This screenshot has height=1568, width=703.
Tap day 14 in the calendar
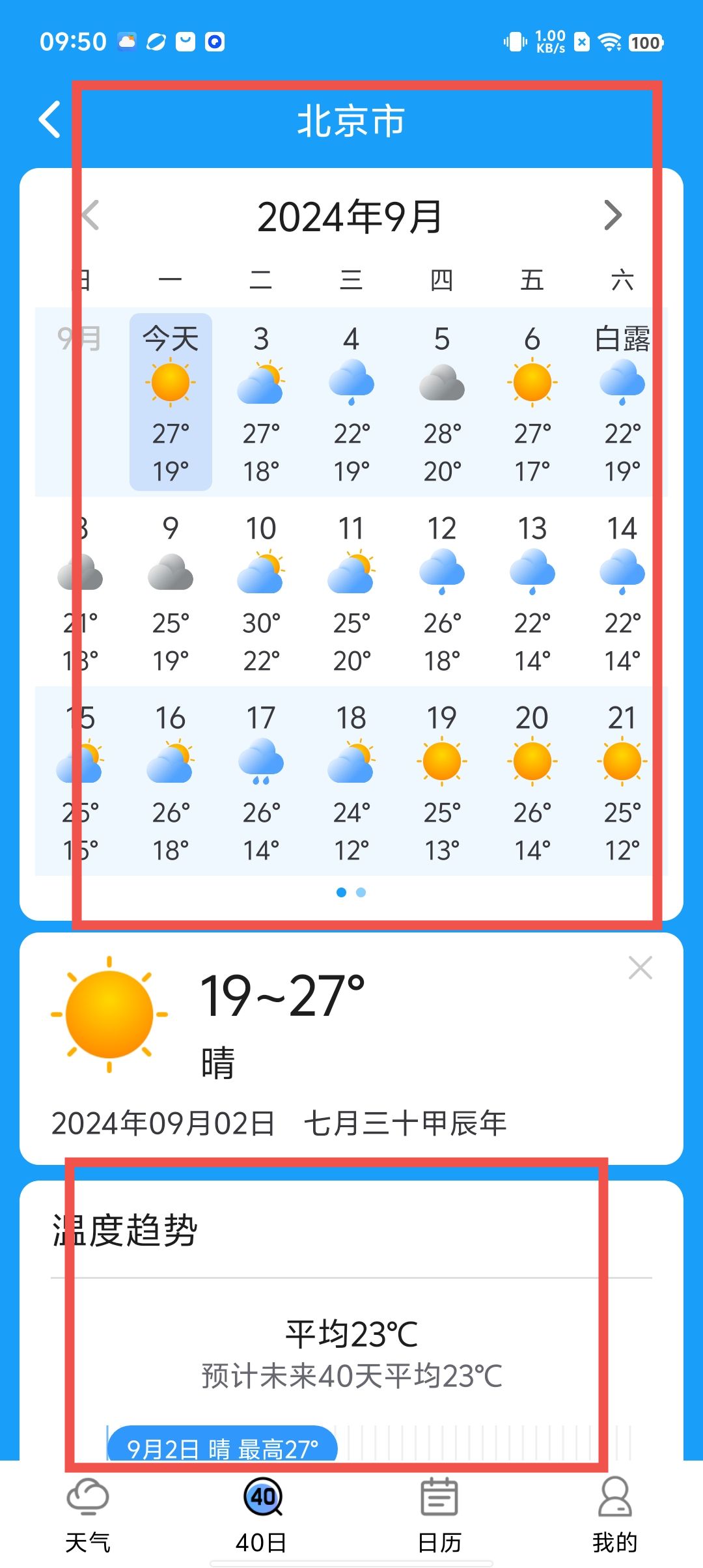[x=622, y=591]
